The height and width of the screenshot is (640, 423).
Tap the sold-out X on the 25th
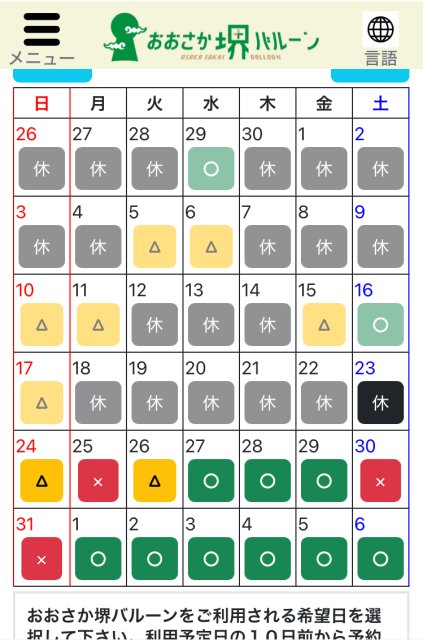pos(98,481)
